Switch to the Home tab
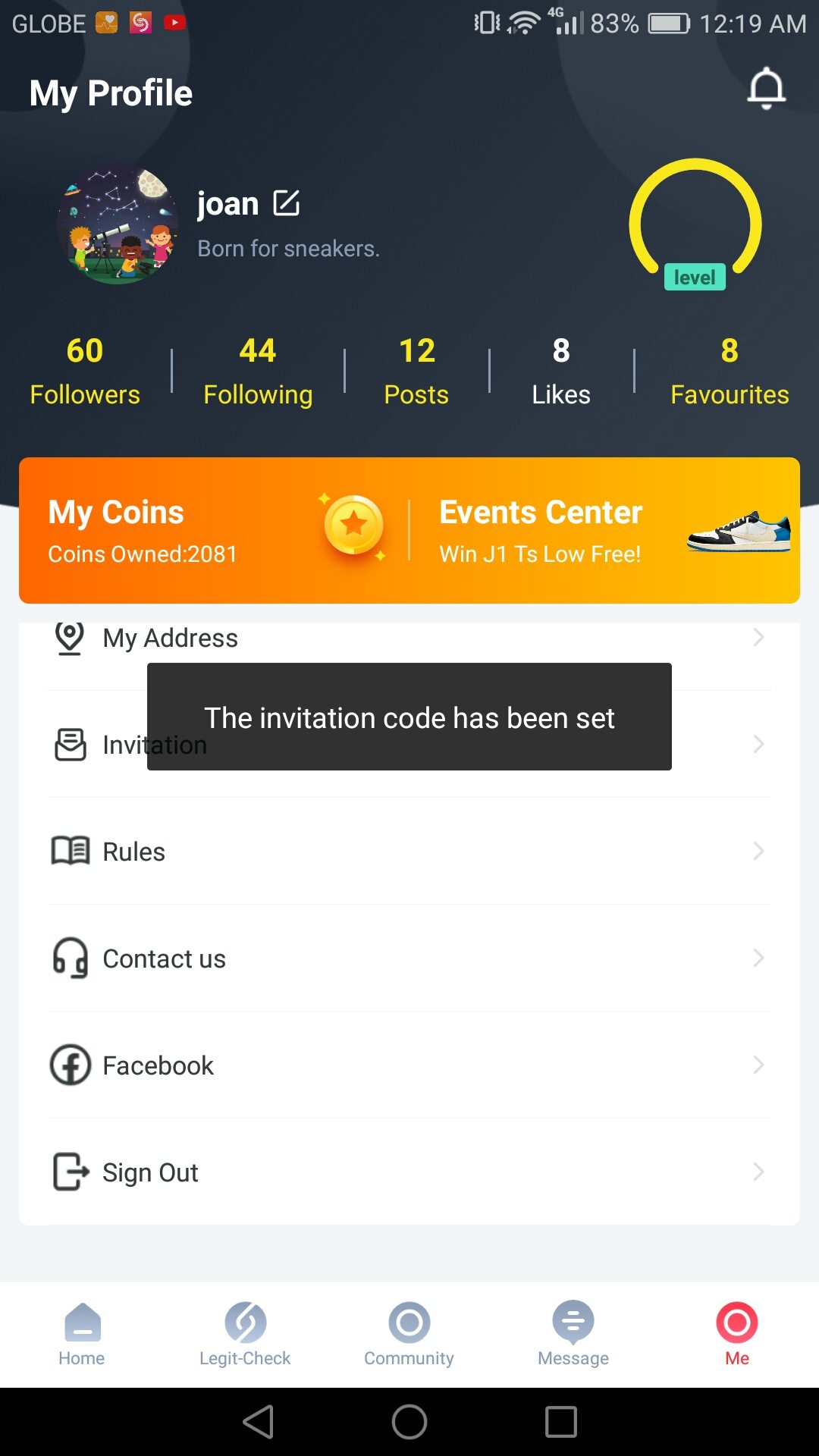The width and height of the screenshot is (819, 1456). pos(82,1335)
